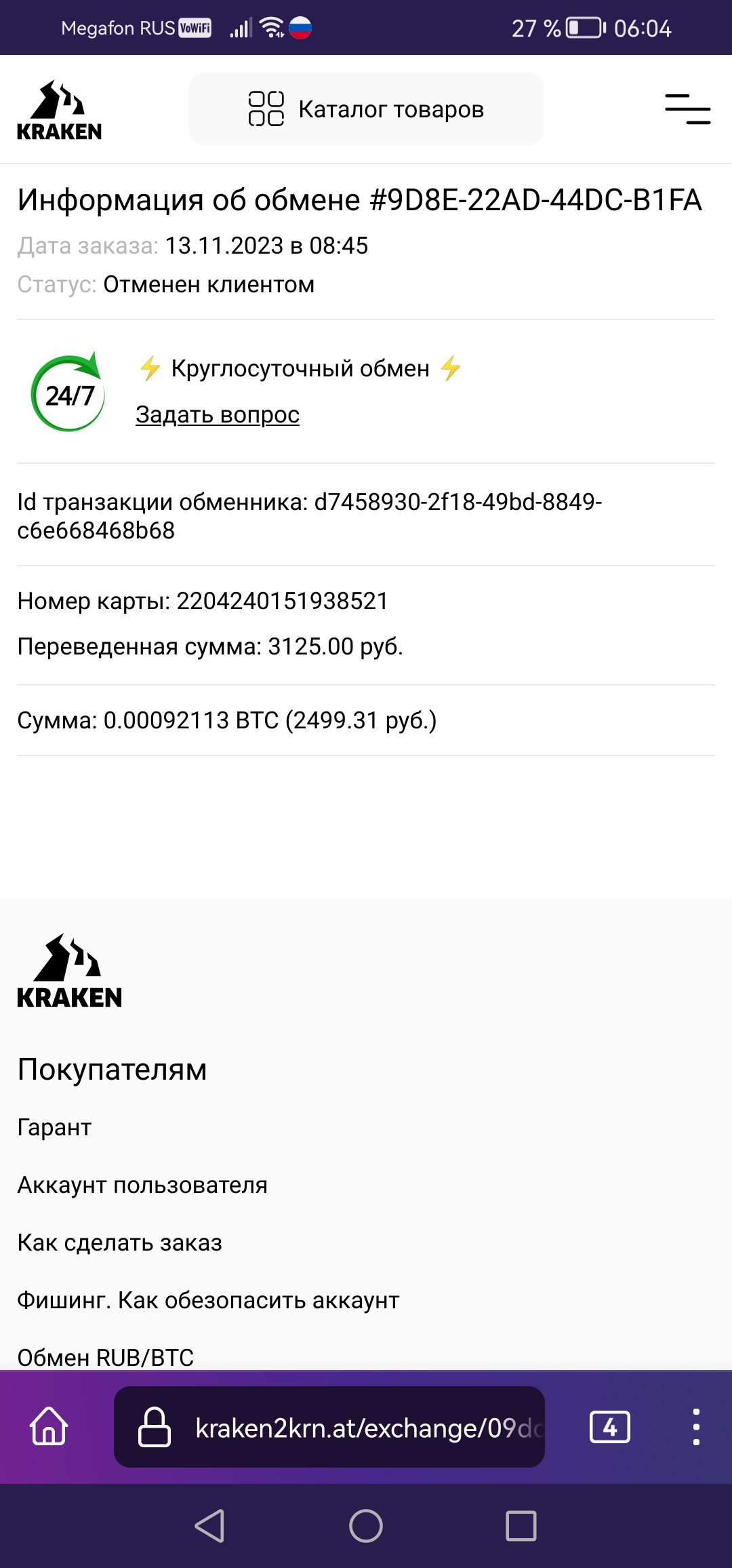Open the browser three-dot overflow menu

(696, 1427)
